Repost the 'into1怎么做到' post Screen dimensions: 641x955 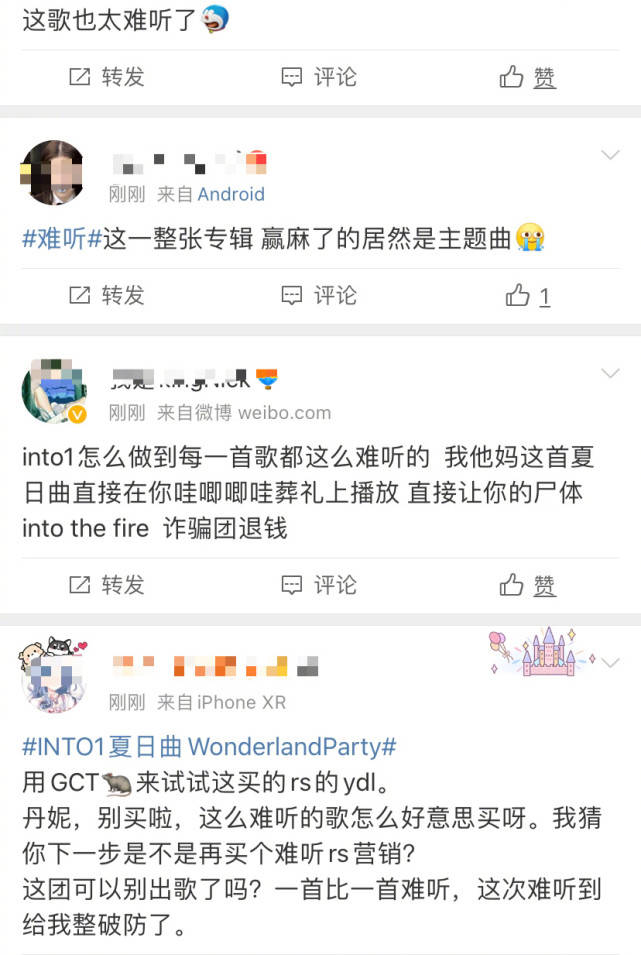pos(106,584)
